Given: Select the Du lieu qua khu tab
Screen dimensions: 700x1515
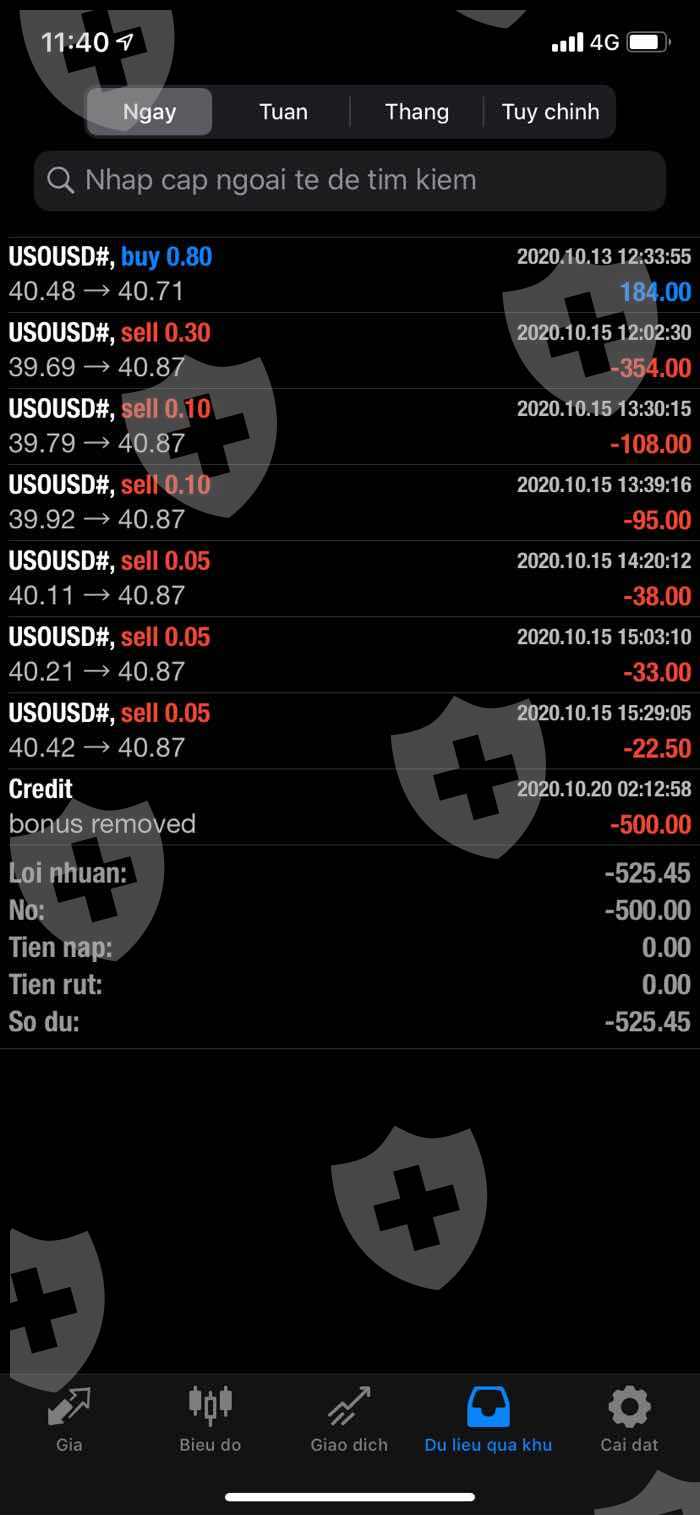Looking at the screenshot, I should (x=488, y=1420).
